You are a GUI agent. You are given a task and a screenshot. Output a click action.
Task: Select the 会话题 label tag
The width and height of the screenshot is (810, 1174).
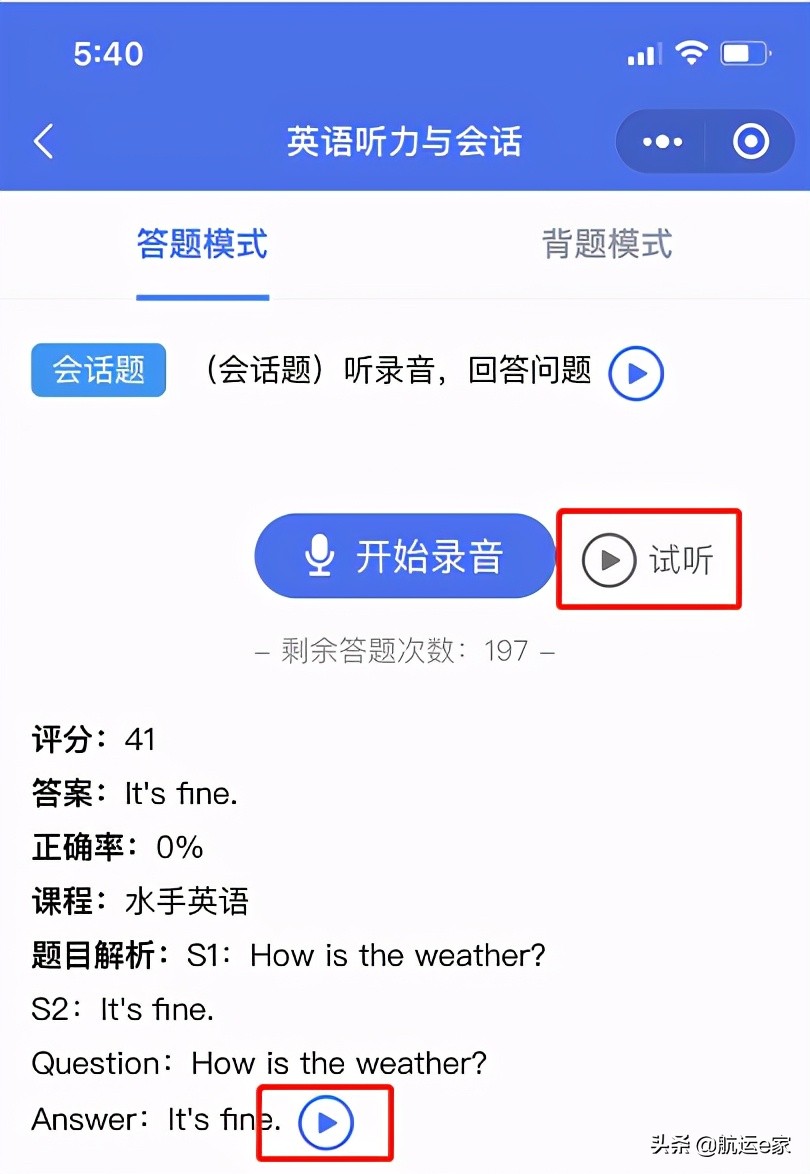point(98,370)
